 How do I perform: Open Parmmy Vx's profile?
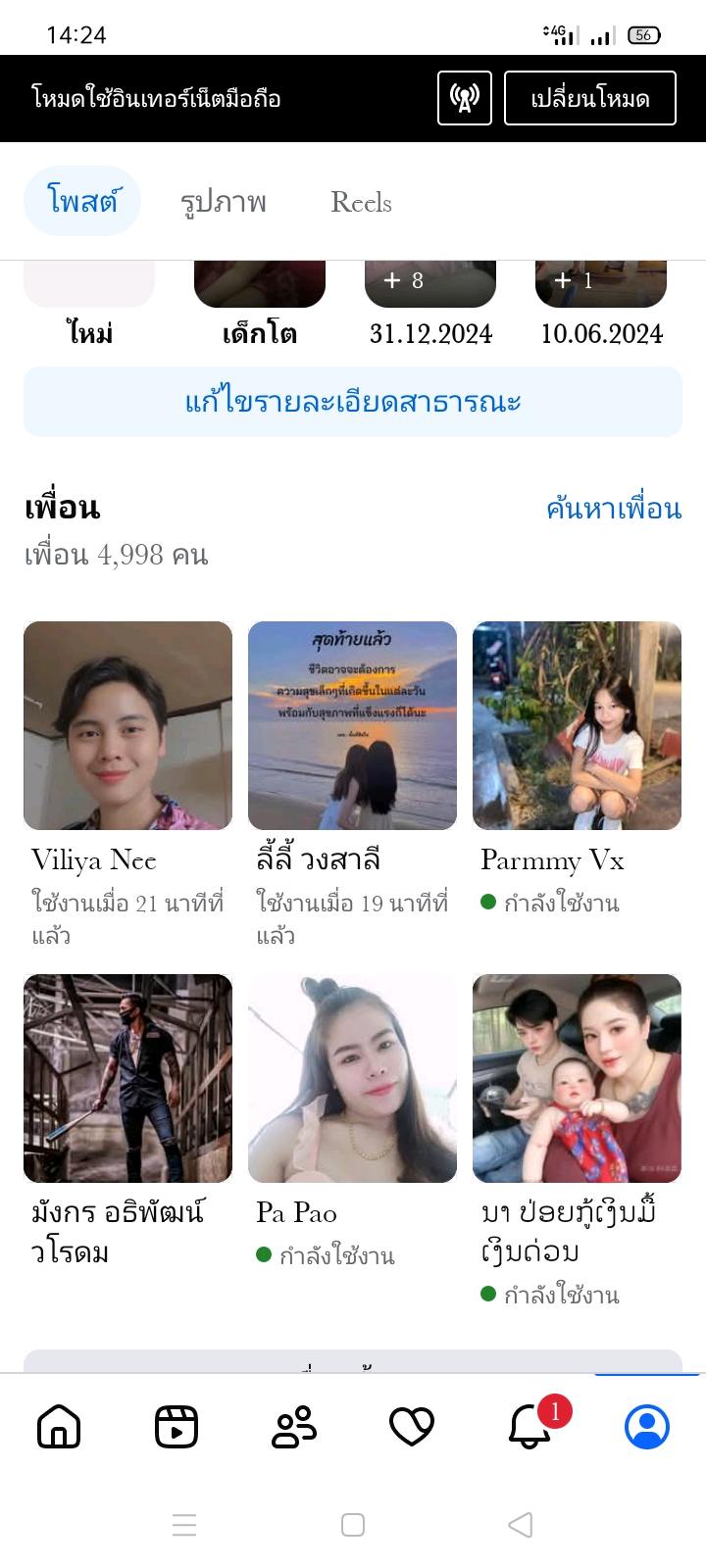click(x=577, y=726)
